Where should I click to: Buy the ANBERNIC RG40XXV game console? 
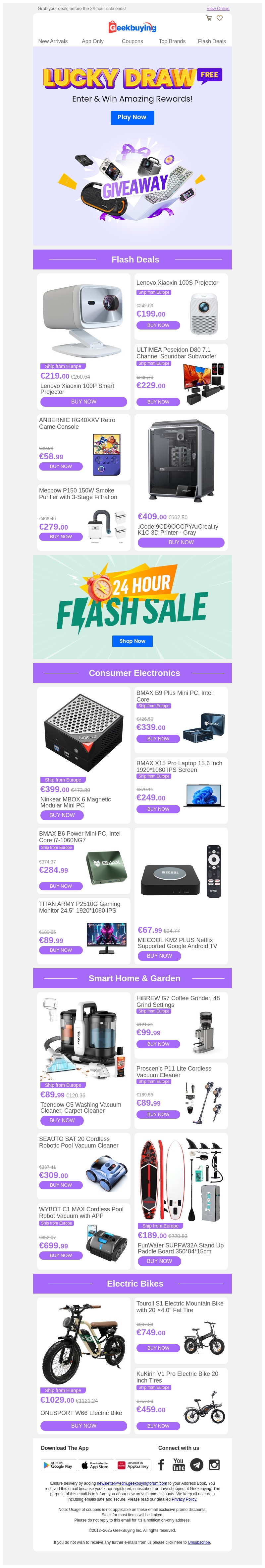[61, 466]
